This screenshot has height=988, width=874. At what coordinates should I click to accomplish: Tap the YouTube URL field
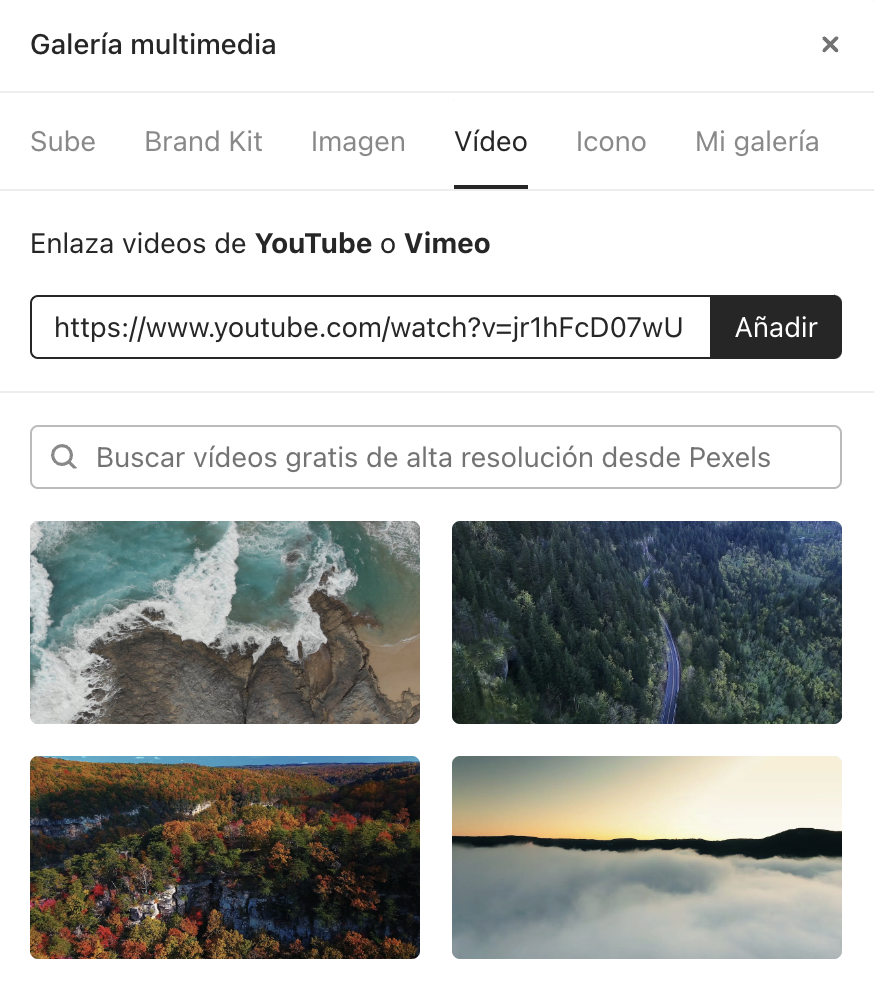pos(370,327)
